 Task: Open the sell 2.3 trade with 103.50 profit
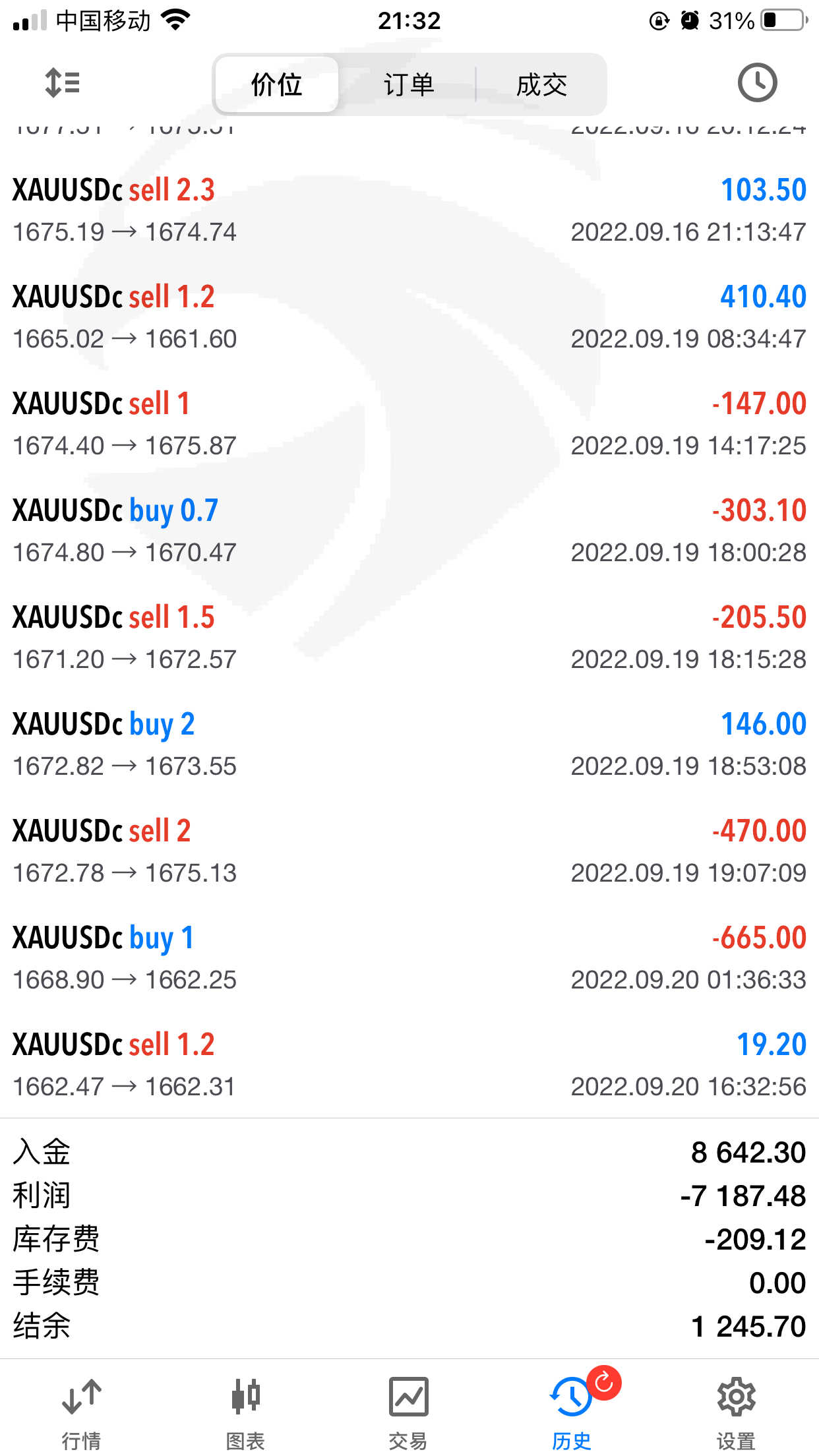click(409, 210)
